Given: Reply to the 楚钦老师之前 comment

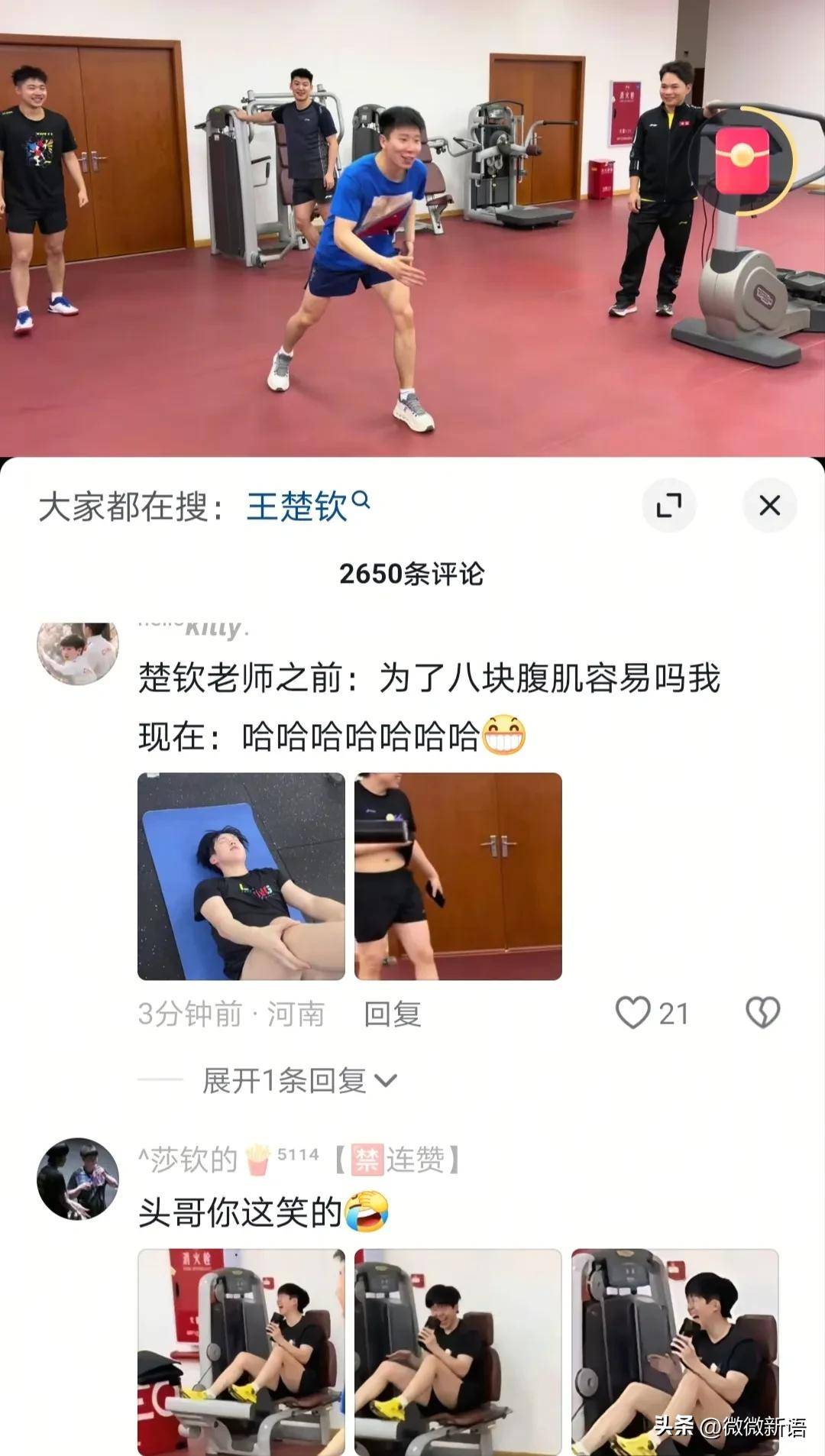Looking at the screenshot, I should coord(392,1014).
